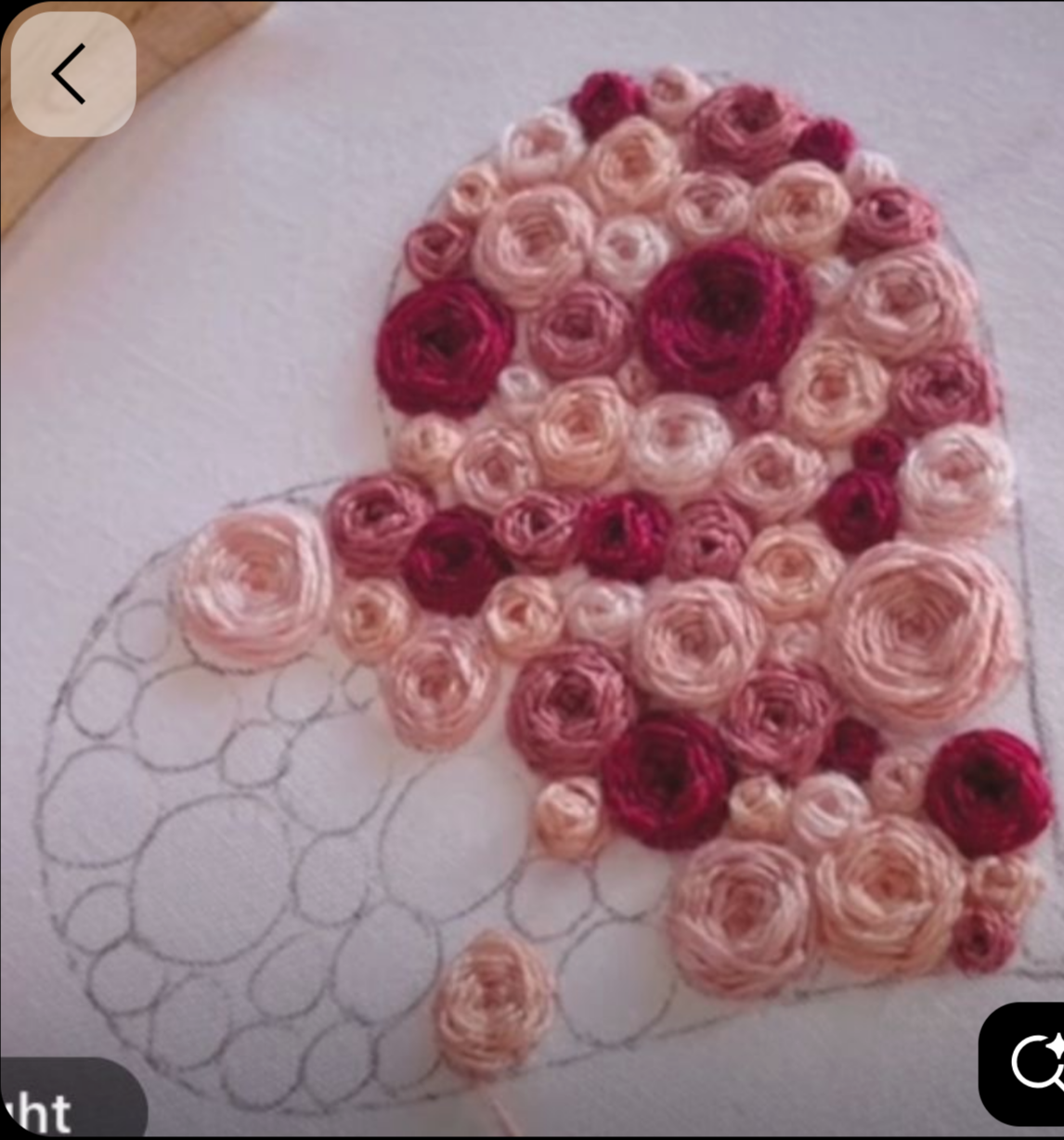The image size is (1064, 1140).
Task: Open visual search lens on this image
Action: [x=1028, y=1063]
